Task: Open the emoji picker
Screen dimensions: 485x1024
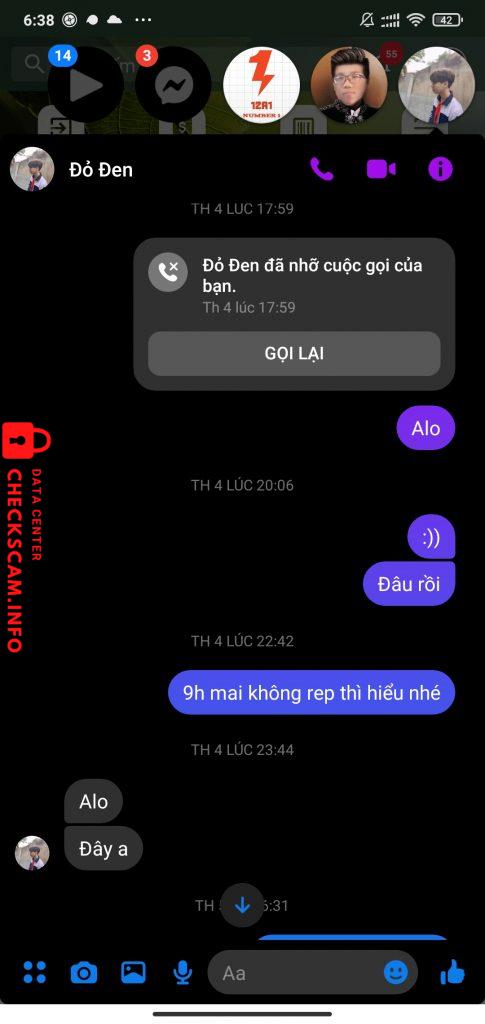Action: [x=396, y=973]
